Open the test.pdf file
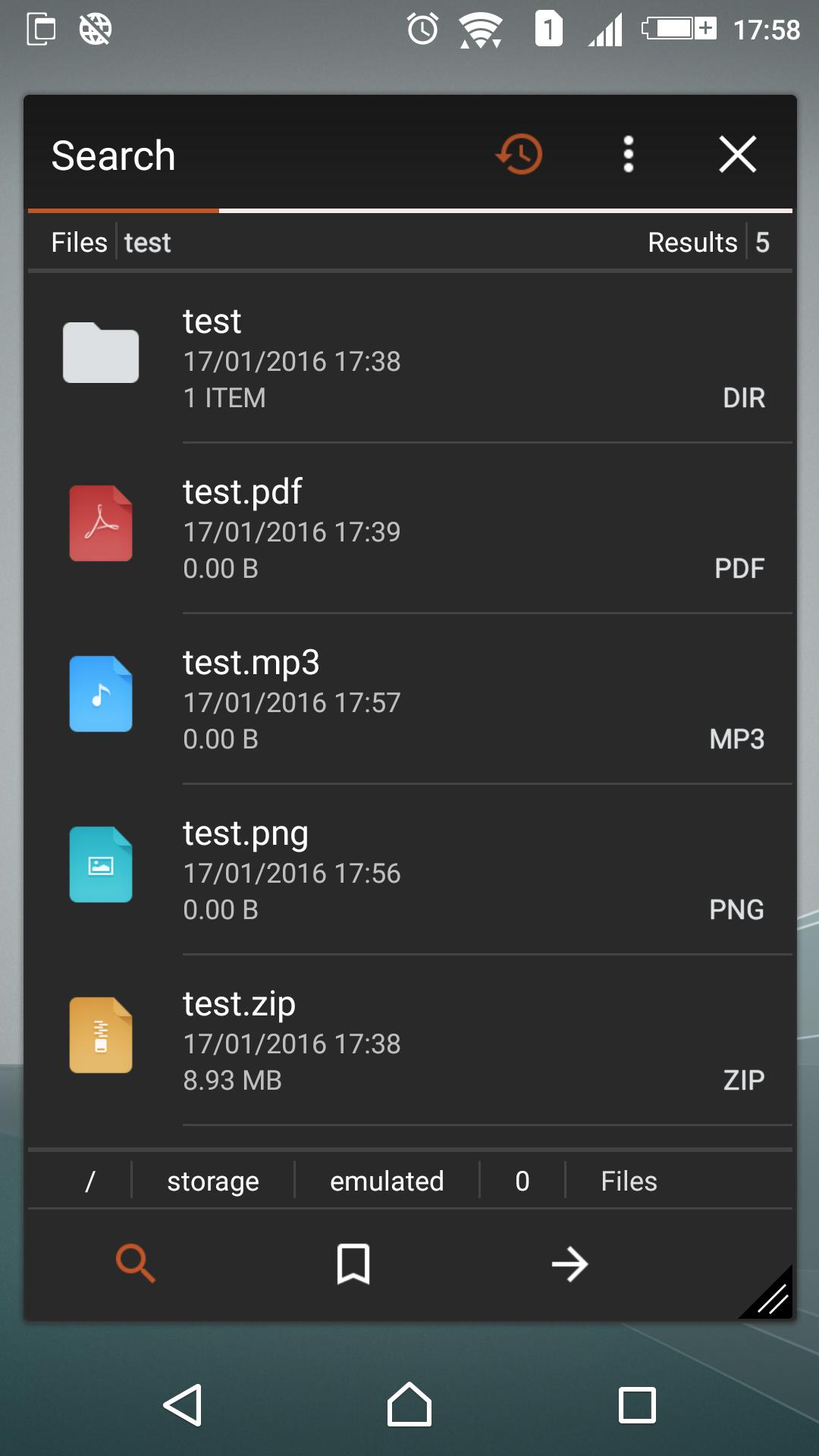Screen dimensions: 819x1456 [409, 529]
